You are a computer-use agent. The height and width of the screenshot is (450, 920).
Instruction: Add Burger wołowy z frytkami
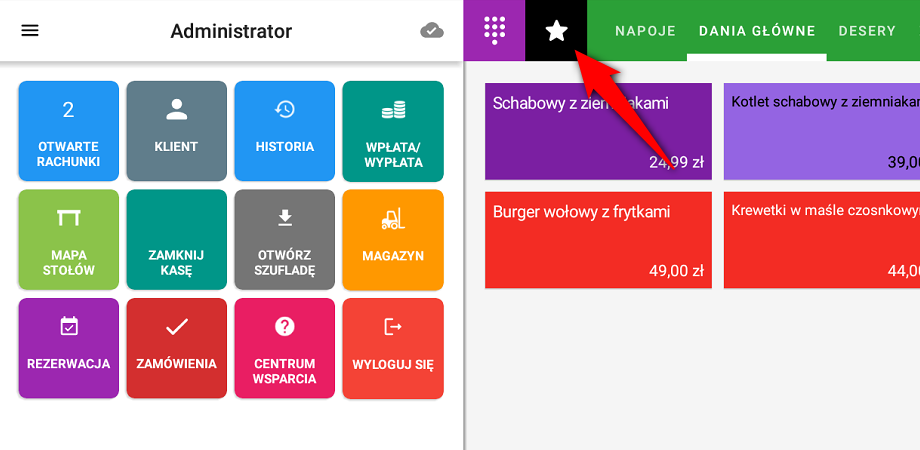[x=598, y=240]
